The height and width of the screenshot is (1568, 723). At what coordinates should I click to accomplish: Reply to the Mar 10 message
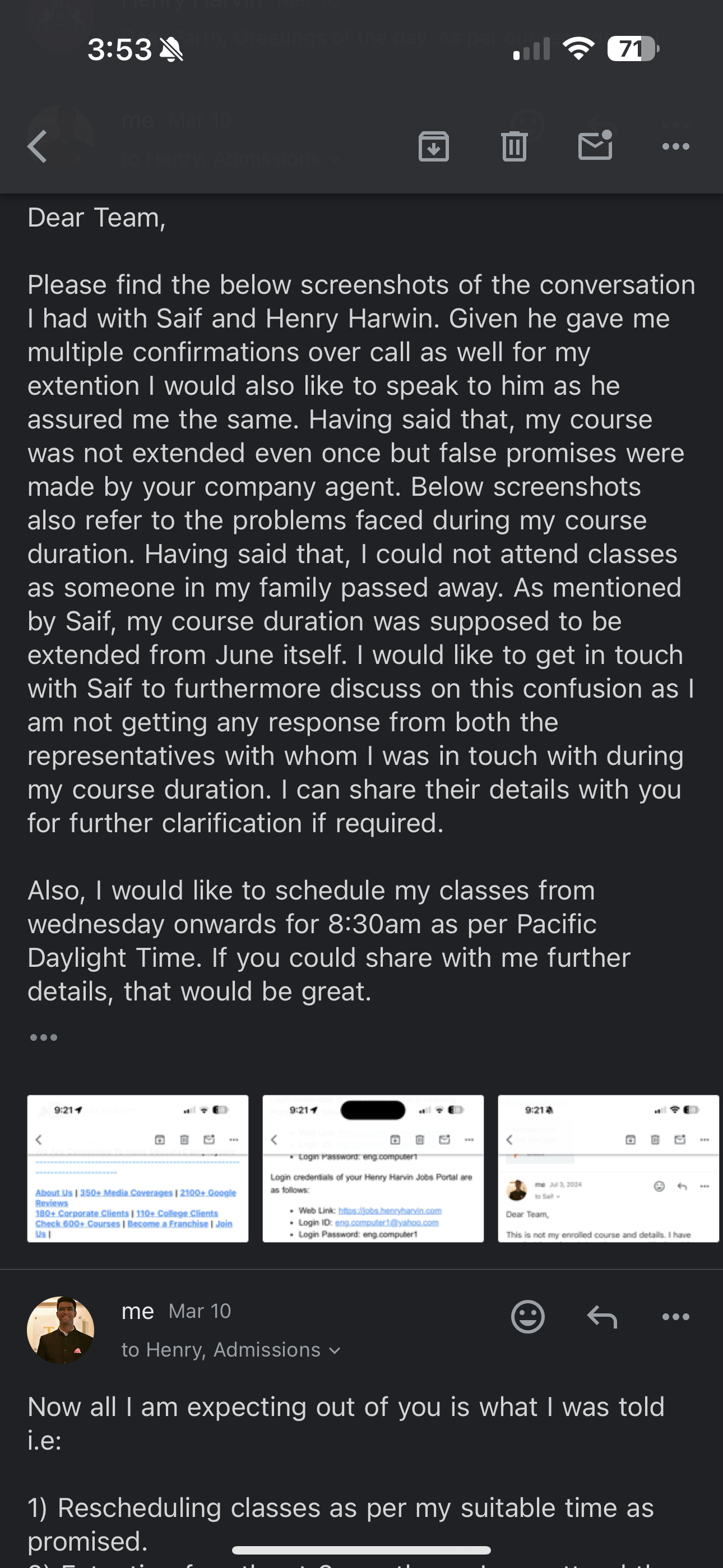click(602, 1317)
